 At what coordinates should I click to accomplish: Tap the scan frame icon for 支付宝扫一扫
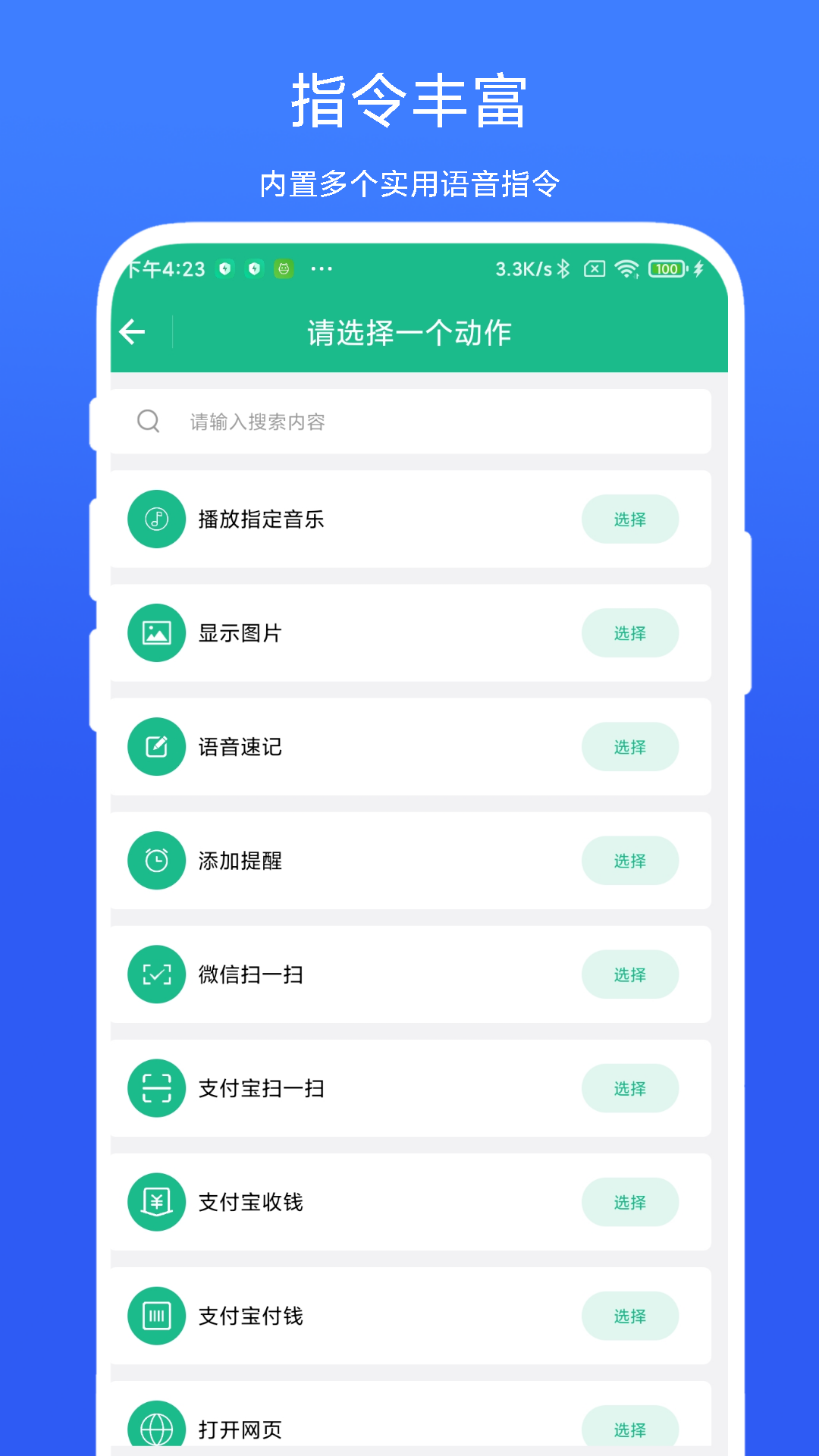[x=156, y=1089]
